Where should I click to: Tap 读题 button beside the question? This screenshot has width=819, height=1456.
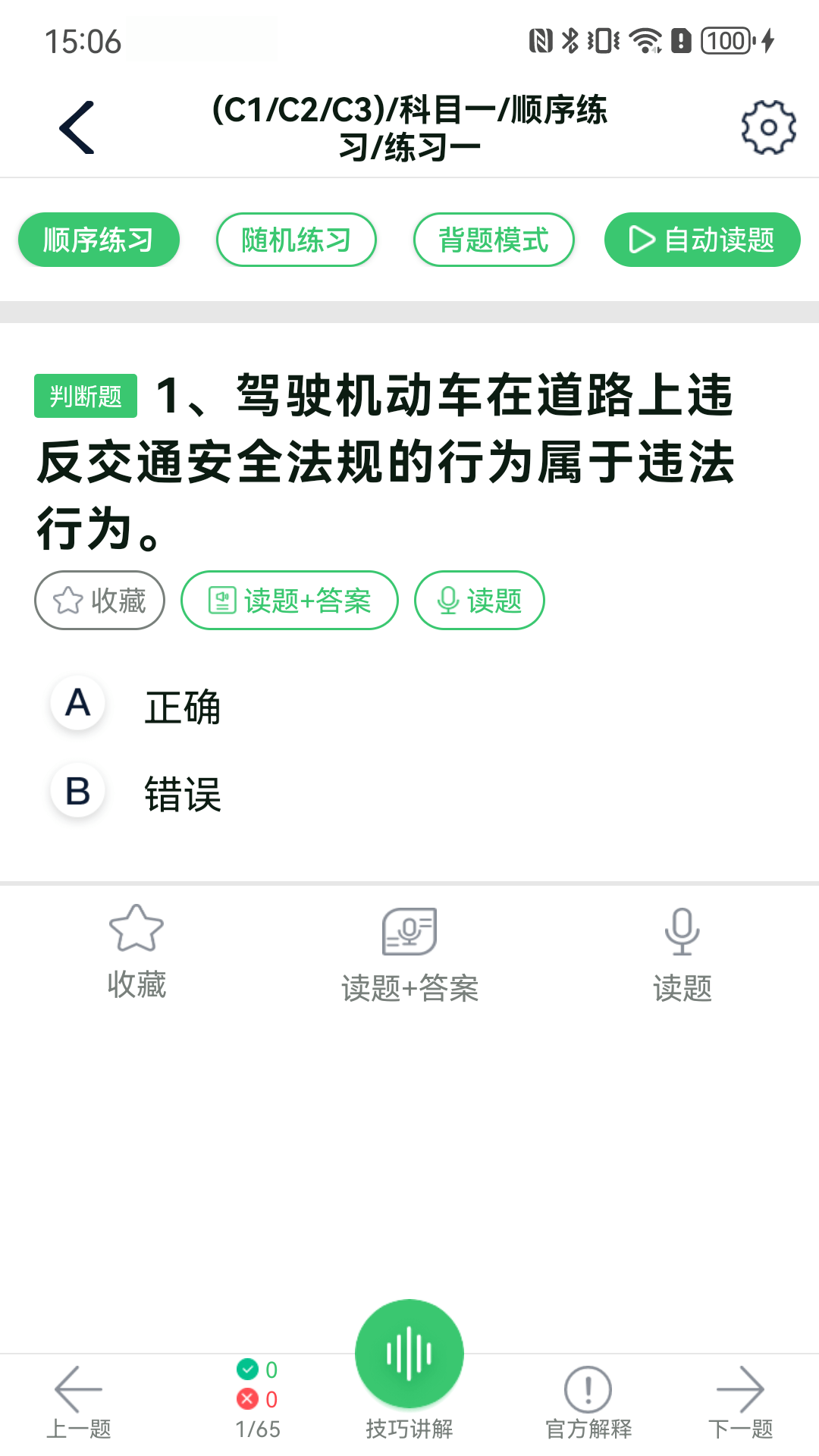click(479, 600)
